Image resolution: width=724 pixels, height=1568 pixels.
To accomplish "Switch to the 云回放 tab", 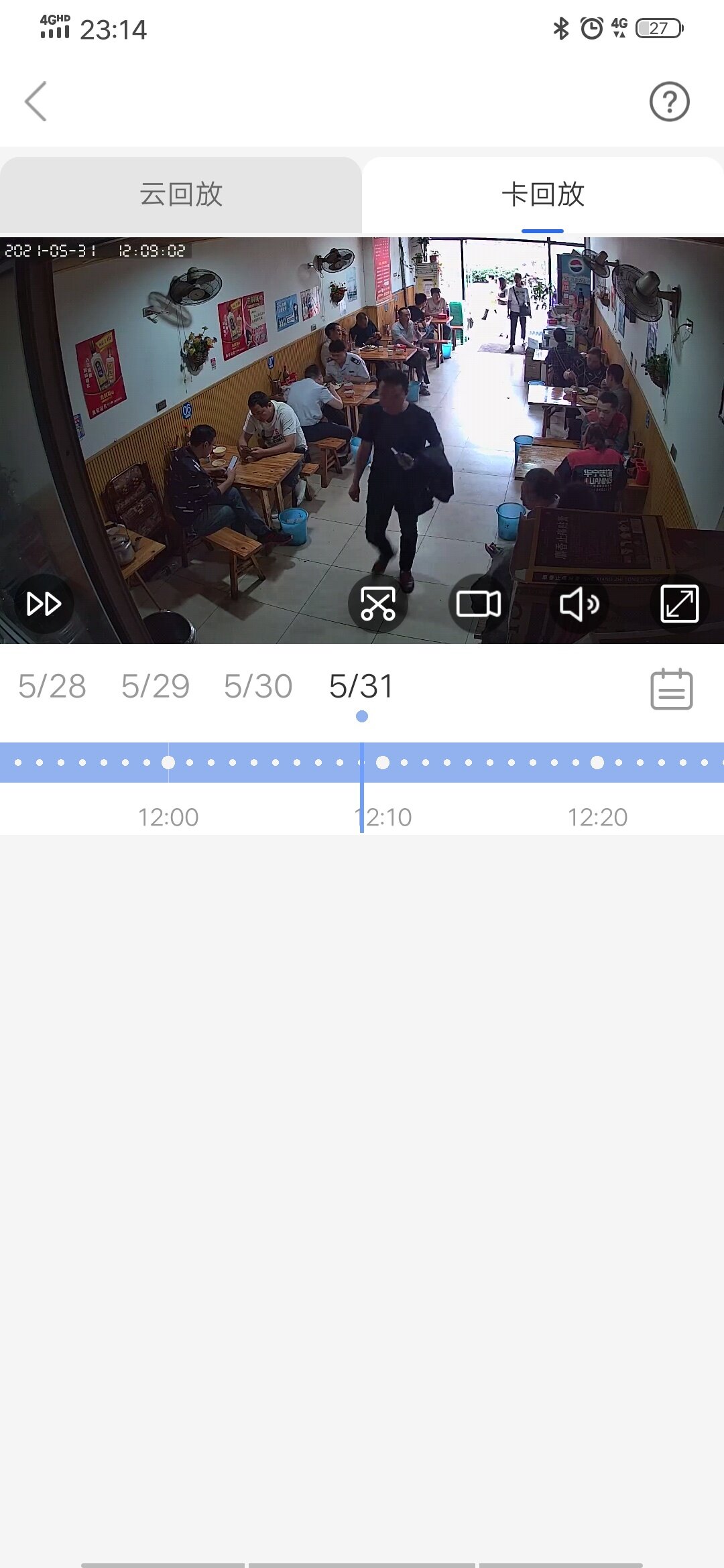I will coord(181,194).
